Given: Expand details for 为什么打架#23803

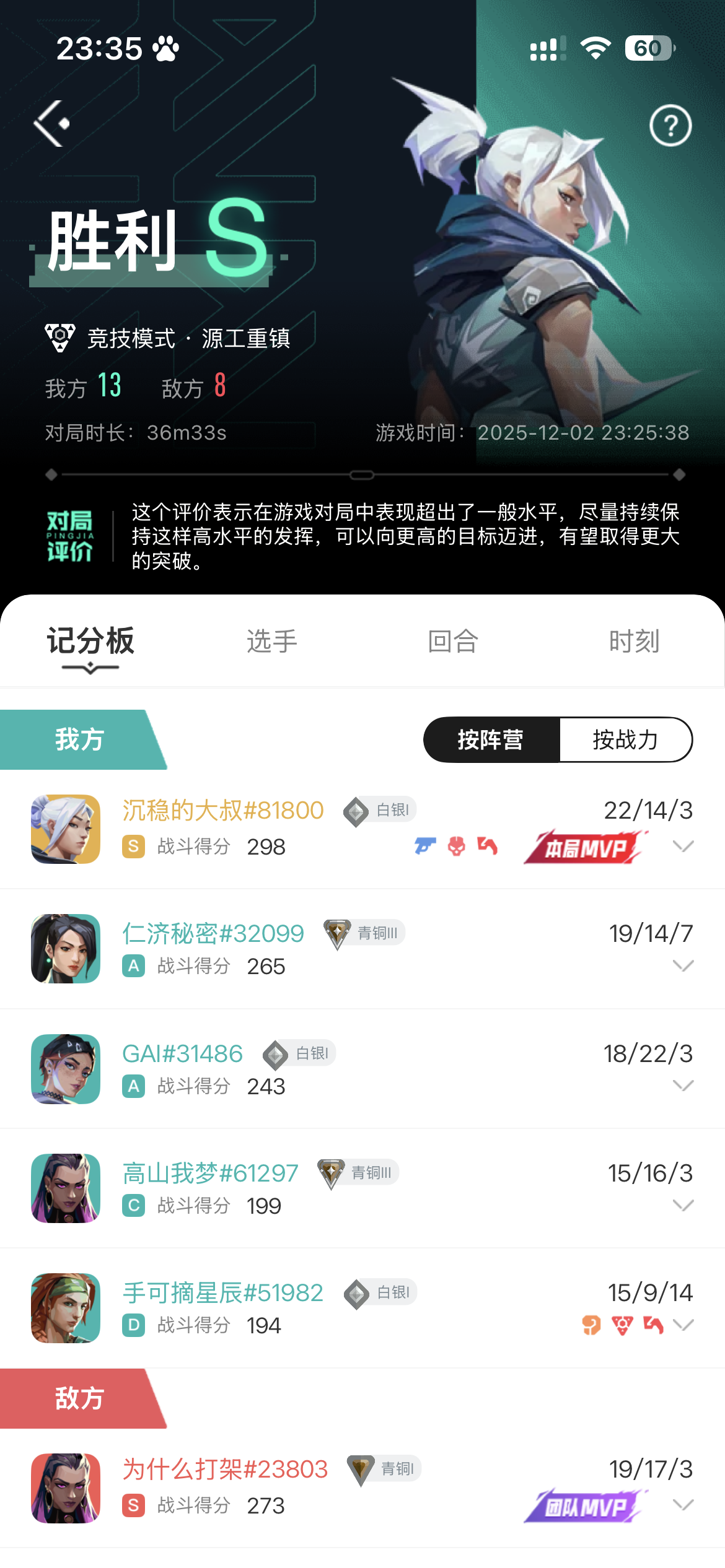Looking at the screenshot, I should pyautogui.click(x=683, y=1505).
